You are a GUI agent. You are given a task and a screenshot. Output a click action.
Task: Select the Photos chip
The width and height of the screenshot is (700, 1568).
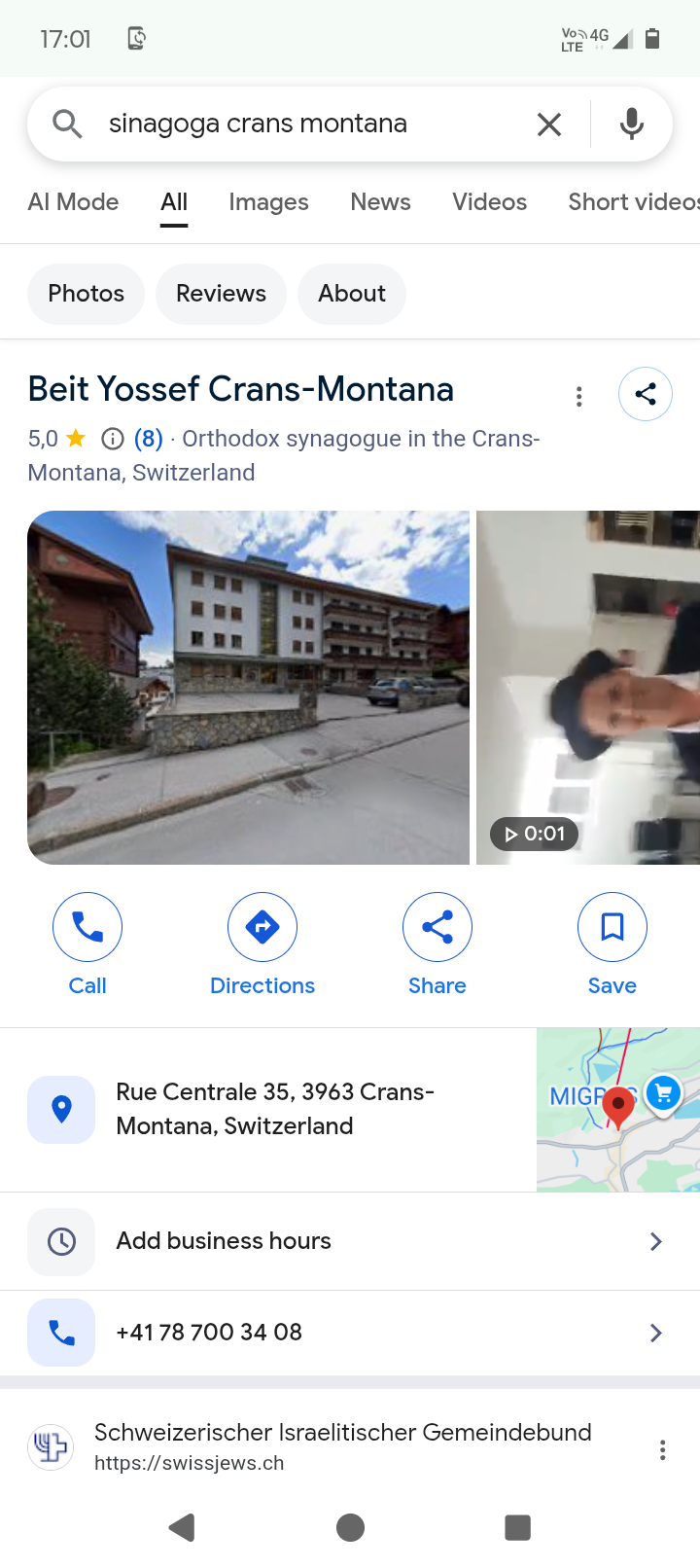[x=87, y=294]
